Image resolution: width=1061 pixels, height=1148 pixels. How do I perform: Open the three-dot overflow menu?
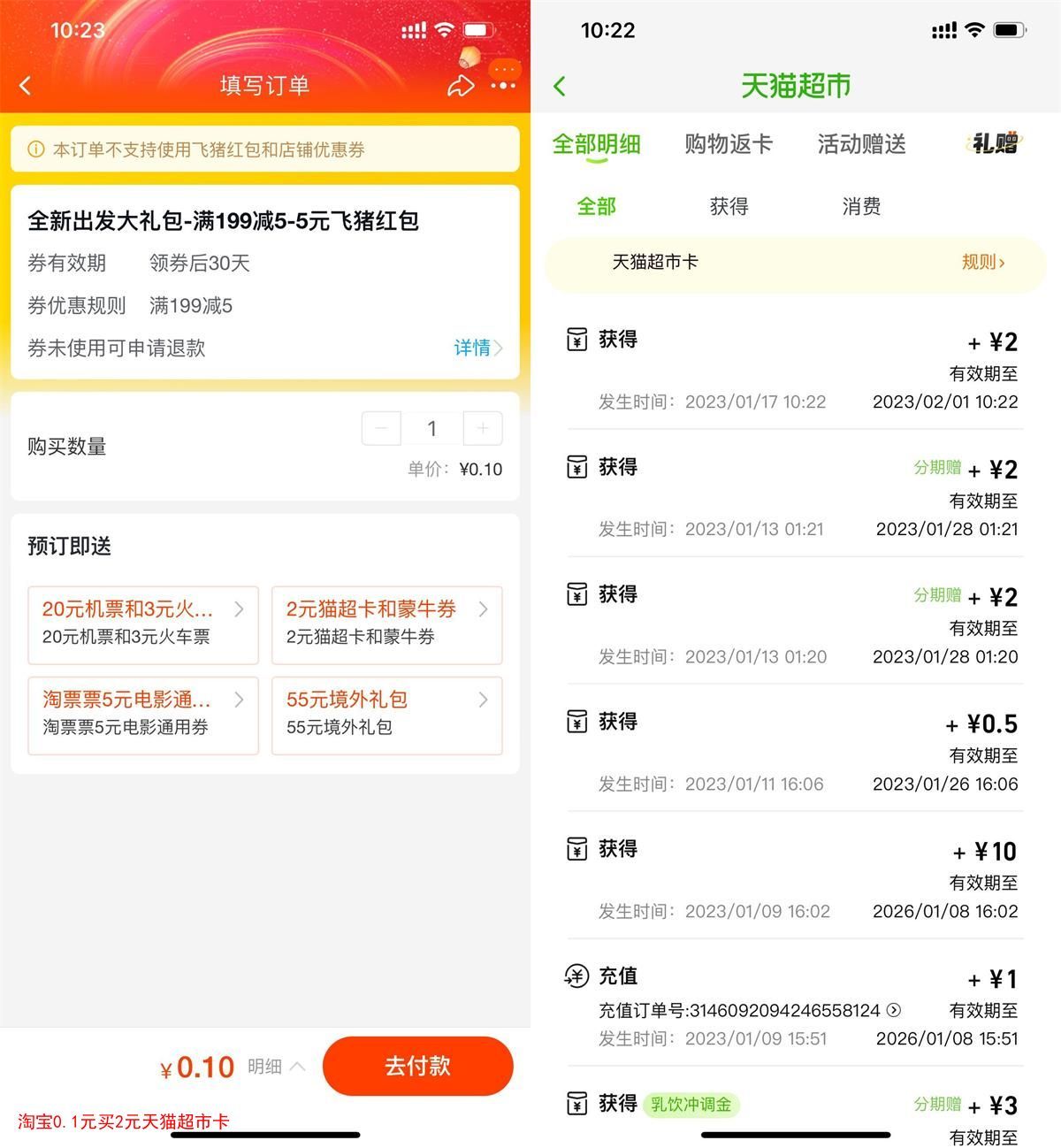(503, 86)
